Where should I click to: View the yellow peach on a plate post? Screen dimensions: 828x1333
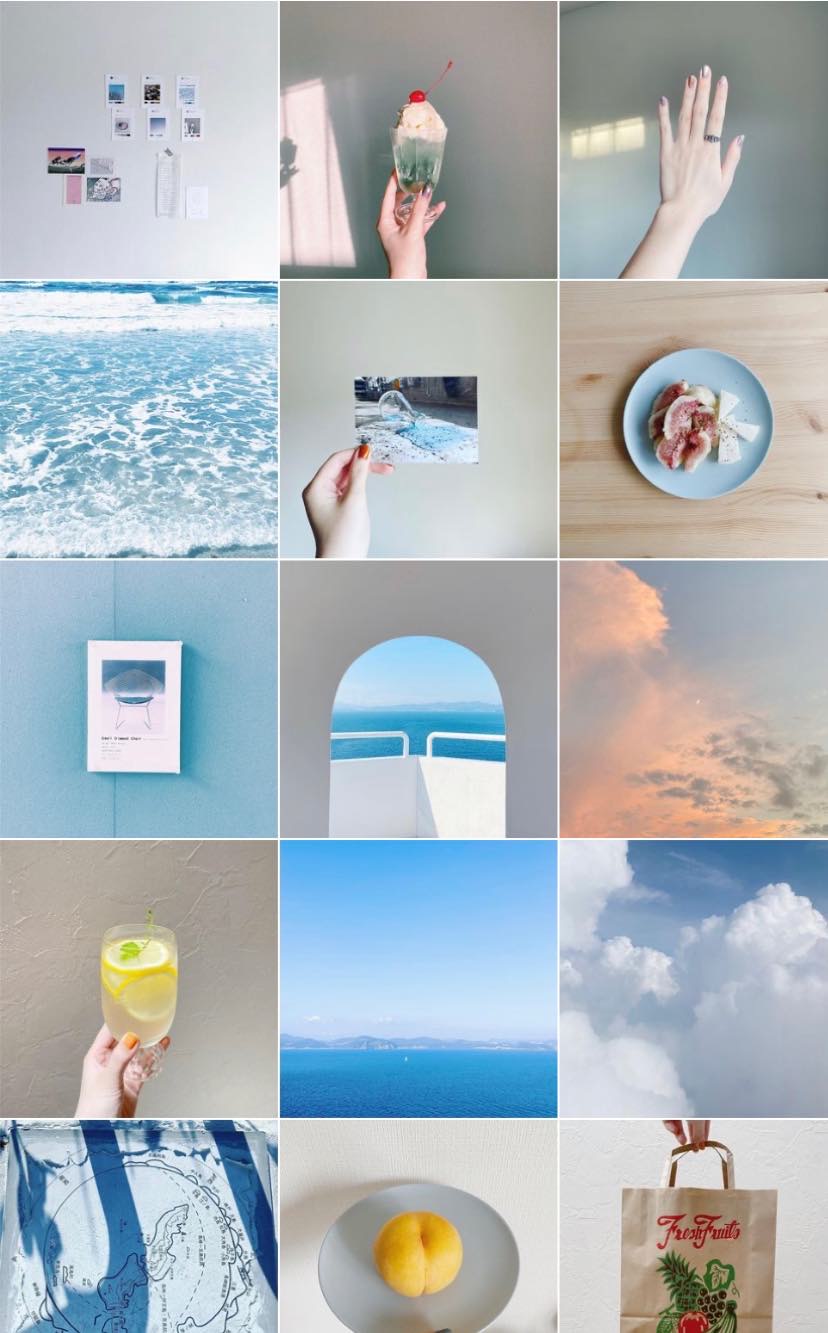(419, 1227)
